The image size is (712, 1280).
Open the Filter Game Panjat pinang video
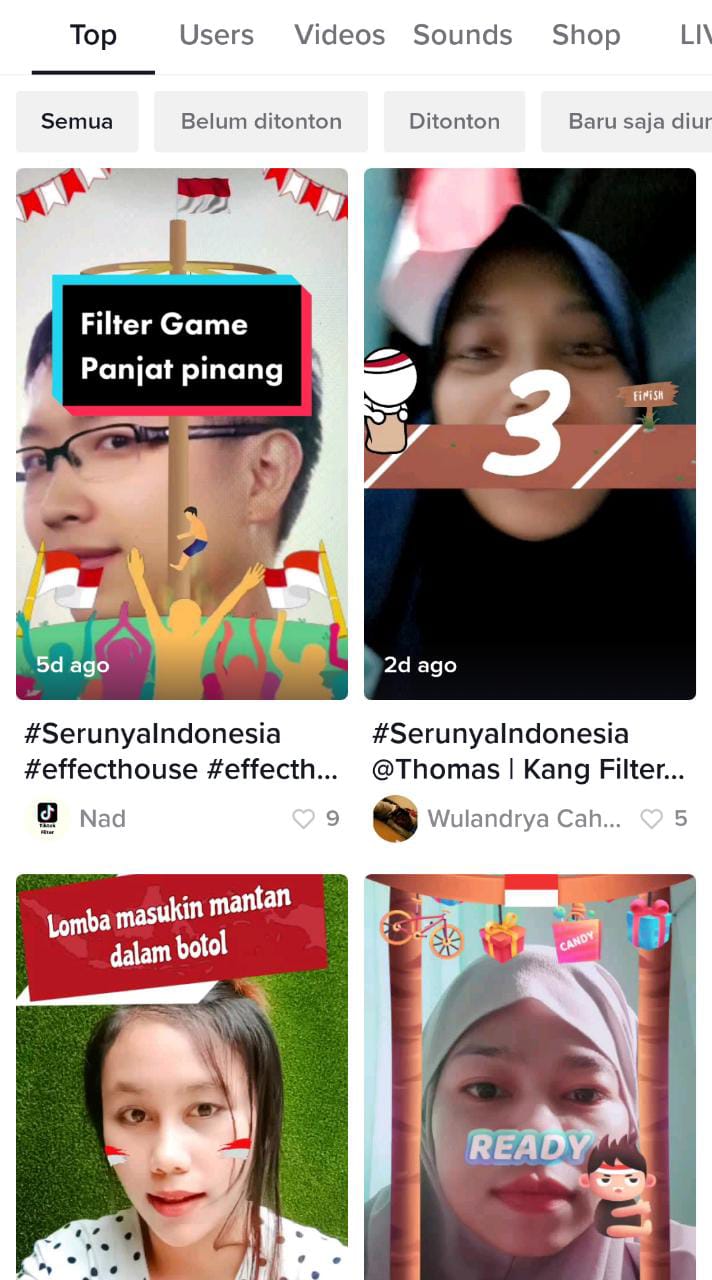(x=182, y=433)
